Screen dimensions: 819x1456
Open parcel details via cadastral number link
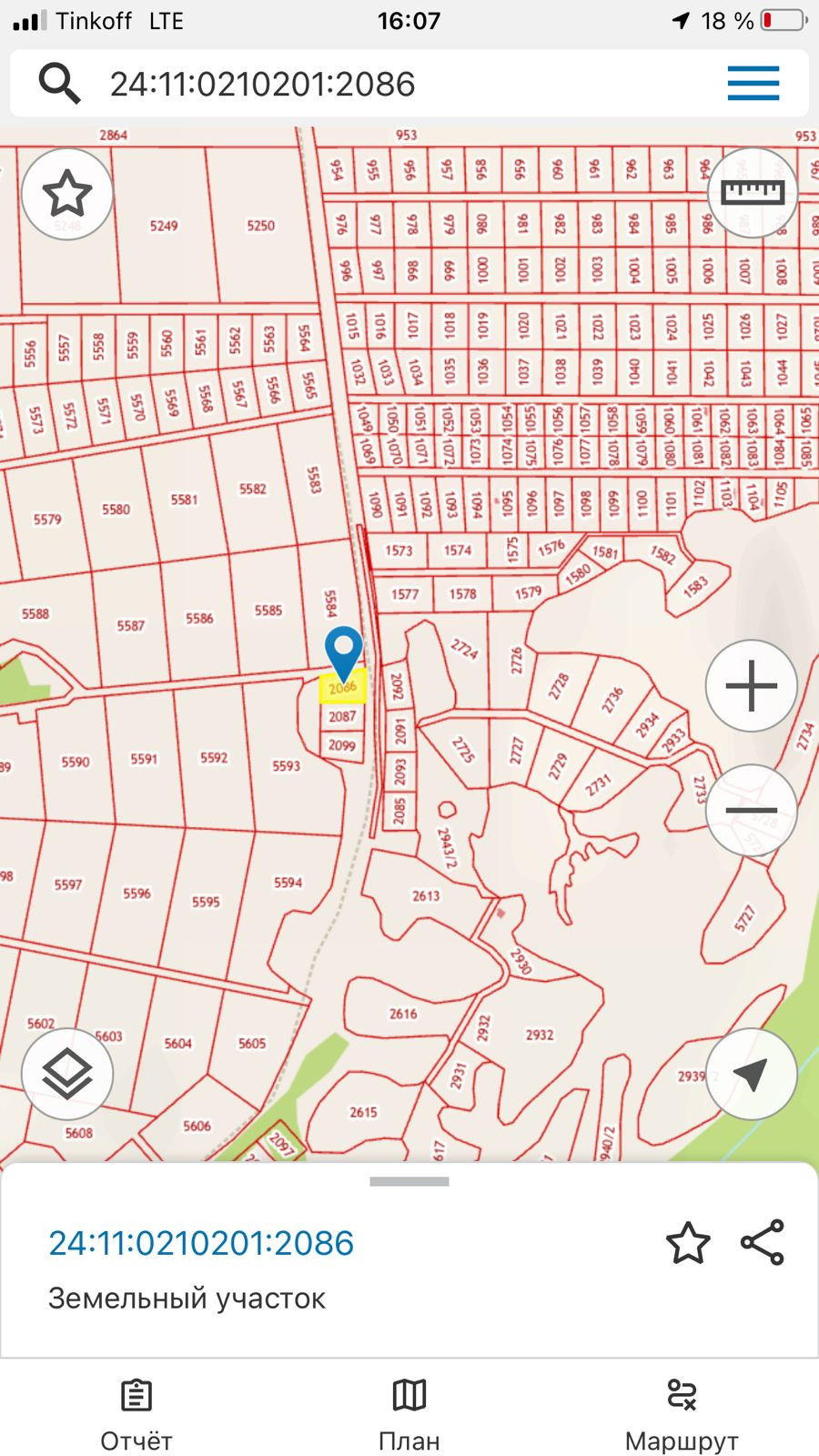(x=201, y=1243)
